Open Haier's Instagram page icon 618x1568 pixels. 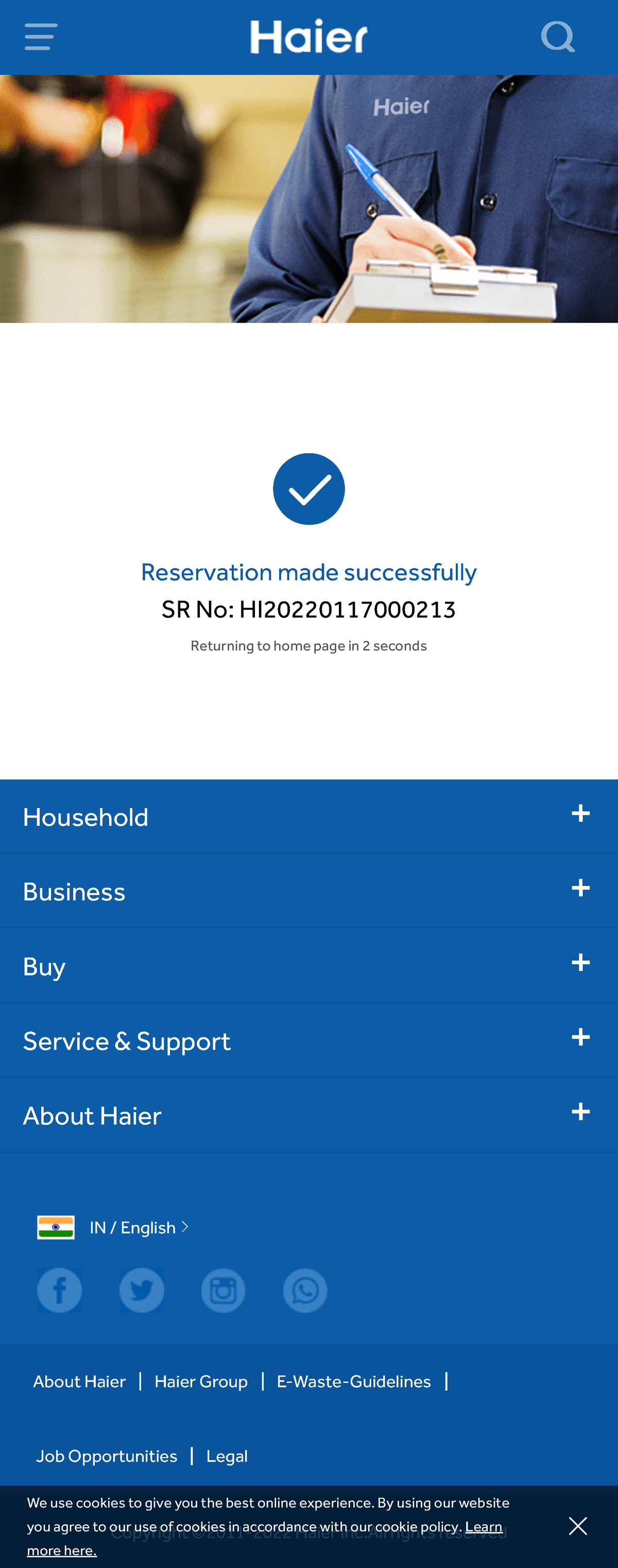[x=223, y=1290]
